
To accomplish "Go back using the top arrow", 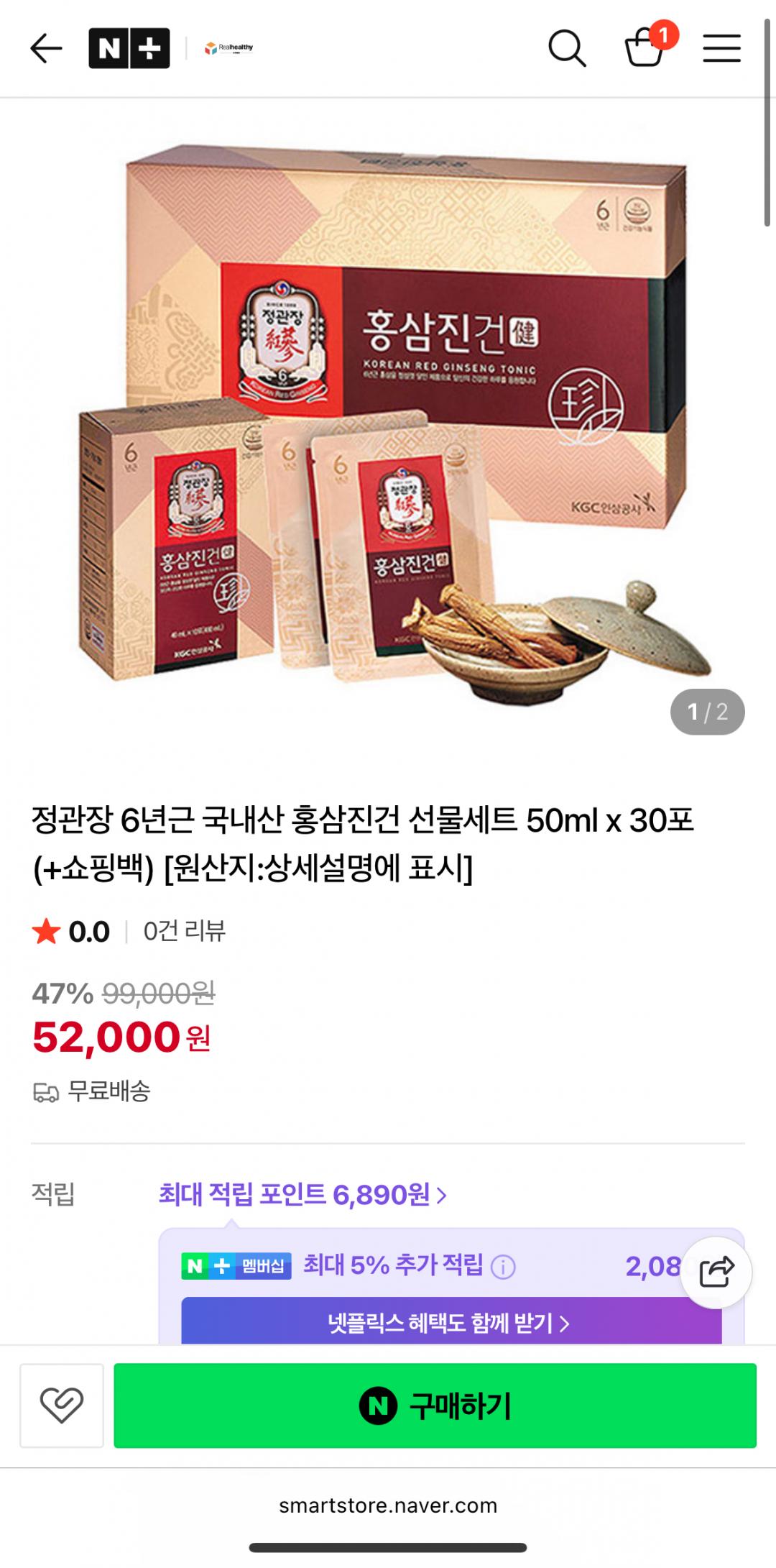I will 46,49.
